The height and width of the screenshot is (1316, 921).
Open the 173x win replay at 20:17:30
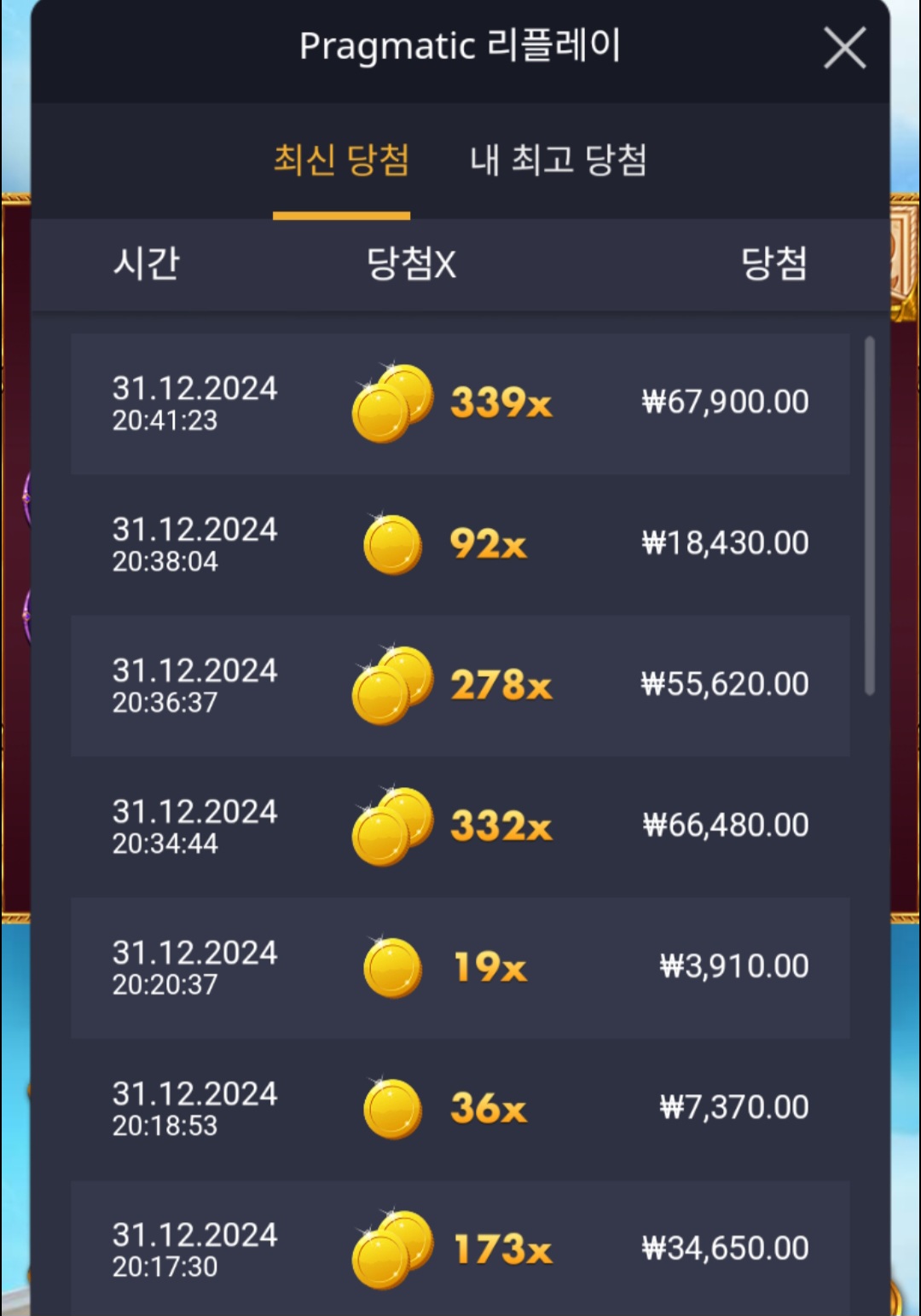pyautogui.click(x=460, y=1249)
